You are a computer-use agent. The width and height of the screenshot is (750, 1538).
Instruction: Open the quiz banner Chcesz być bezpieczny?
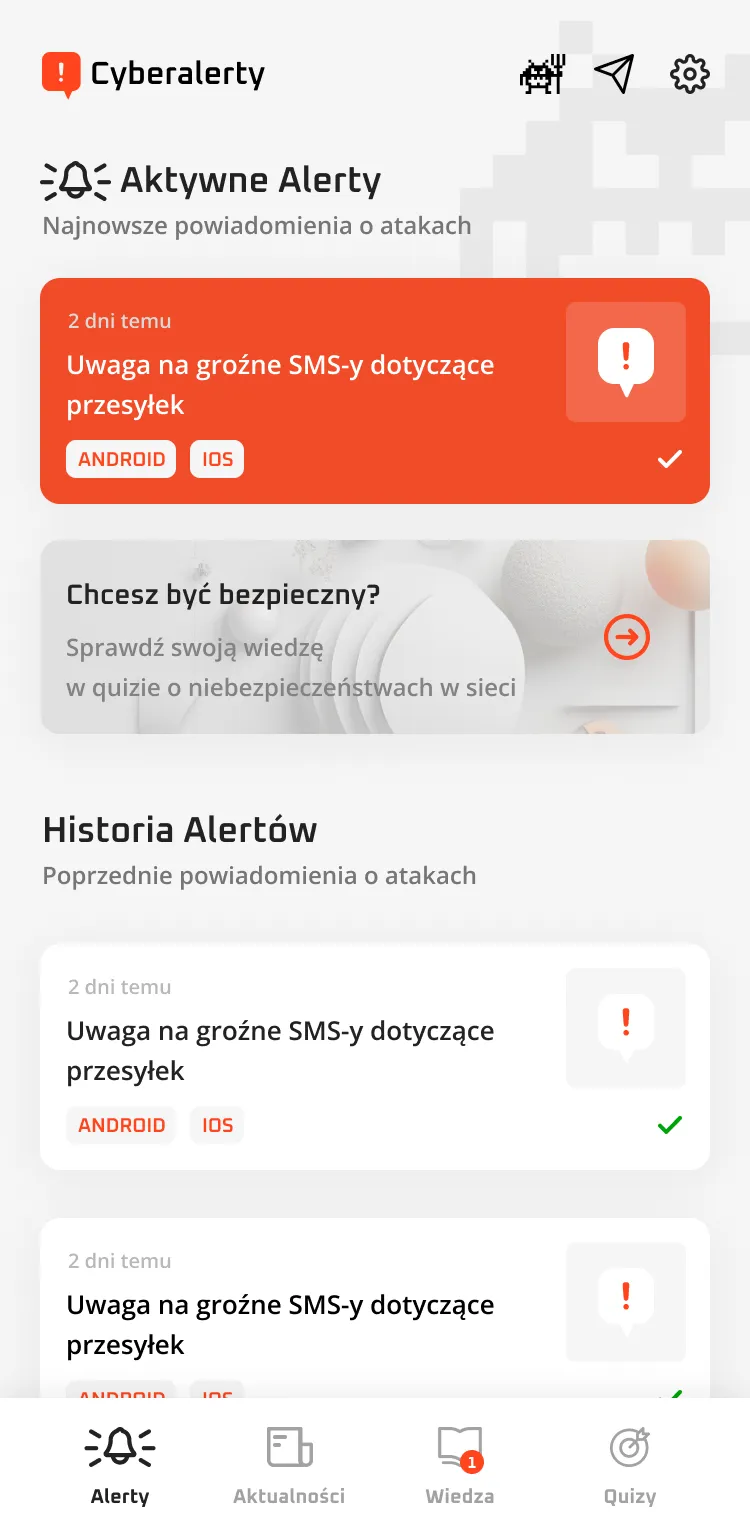click(374, 637)
